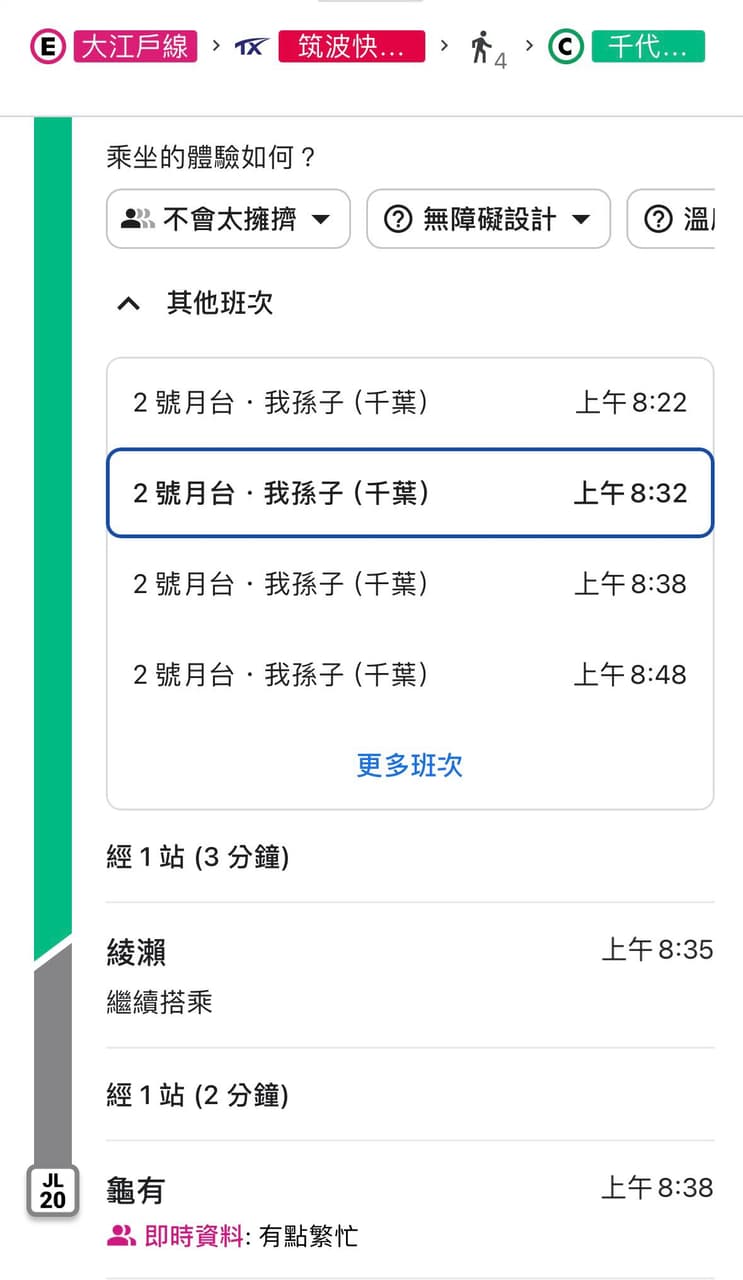Open the 無障礙設計 accessibility dropdown
Screen dimensions: 743x1280
[x=488, y=219]
